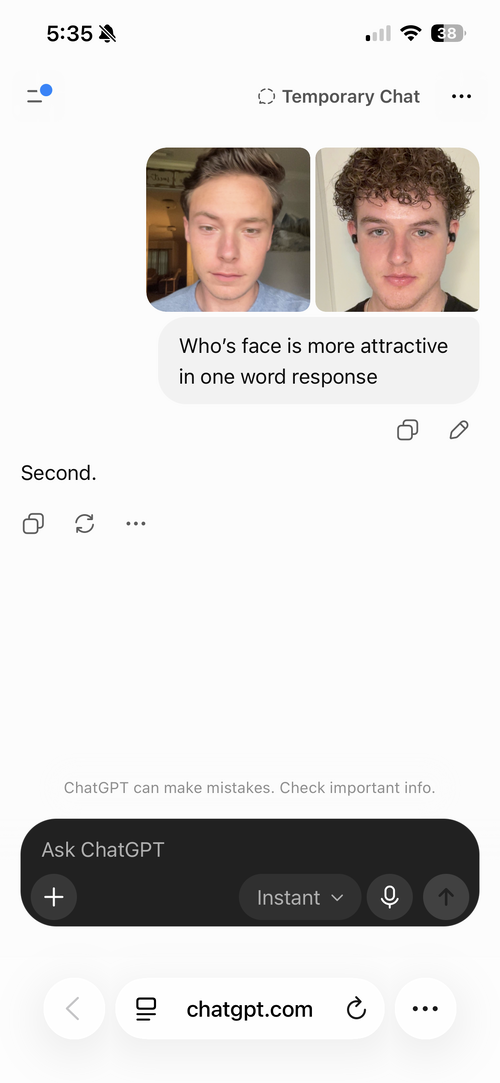This screenshot has width=500, height=1083.
Task: Tap the plus button to add attachments
Action: point(54,897)
